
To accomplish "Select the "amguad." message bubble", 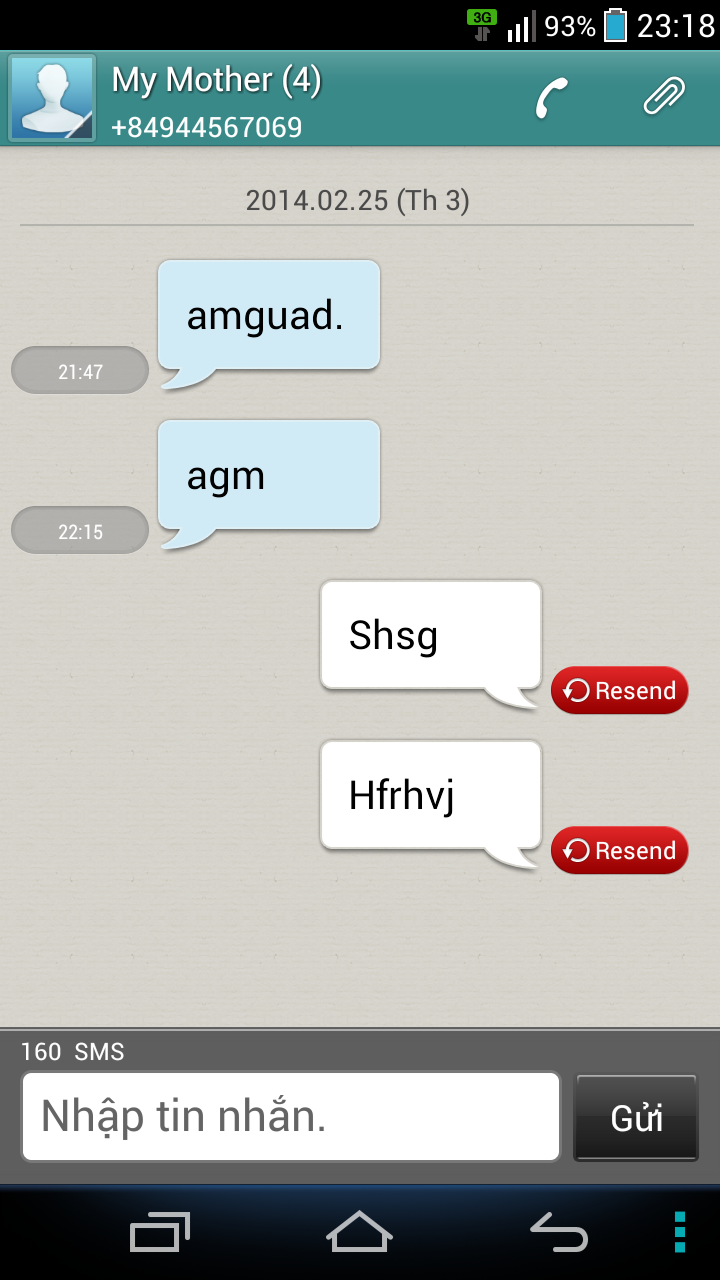I will (269, 316).
